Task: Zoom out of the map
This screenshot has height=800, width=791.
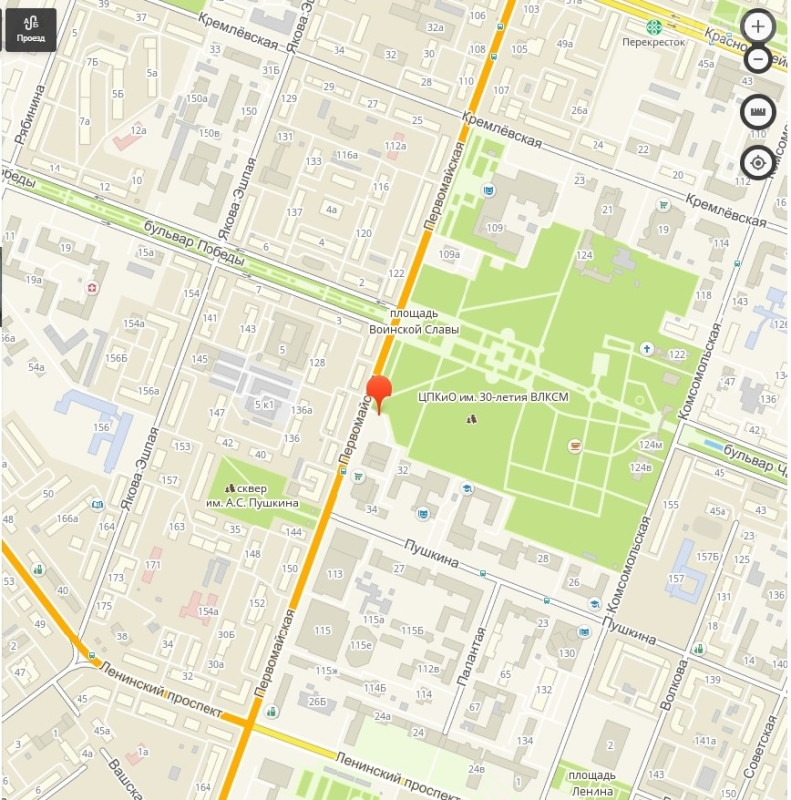Action: coord(757,60)
